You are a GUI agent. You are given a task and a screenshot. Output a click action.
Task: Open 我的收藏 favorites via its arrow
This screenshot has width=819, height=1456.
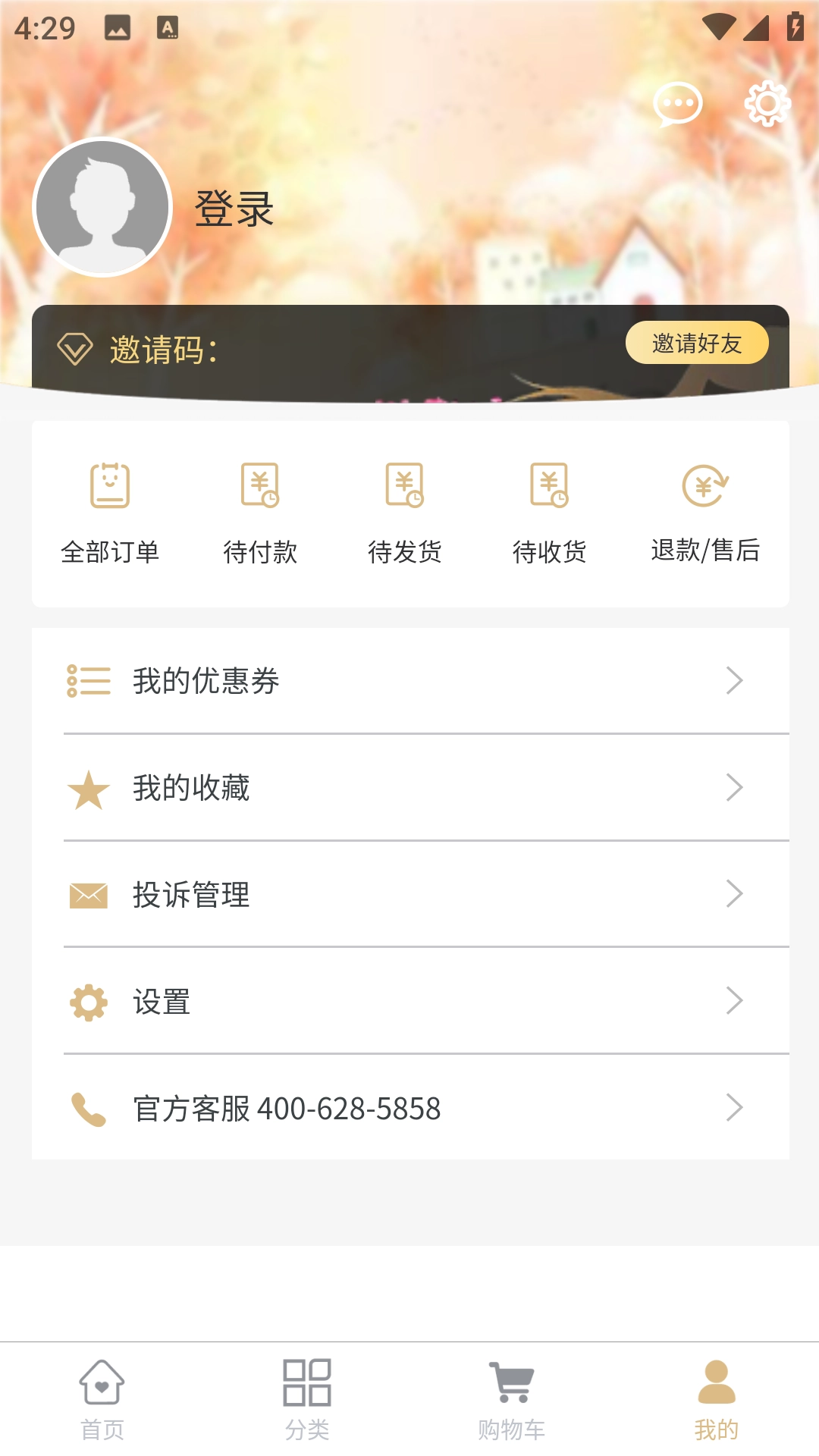734,789
